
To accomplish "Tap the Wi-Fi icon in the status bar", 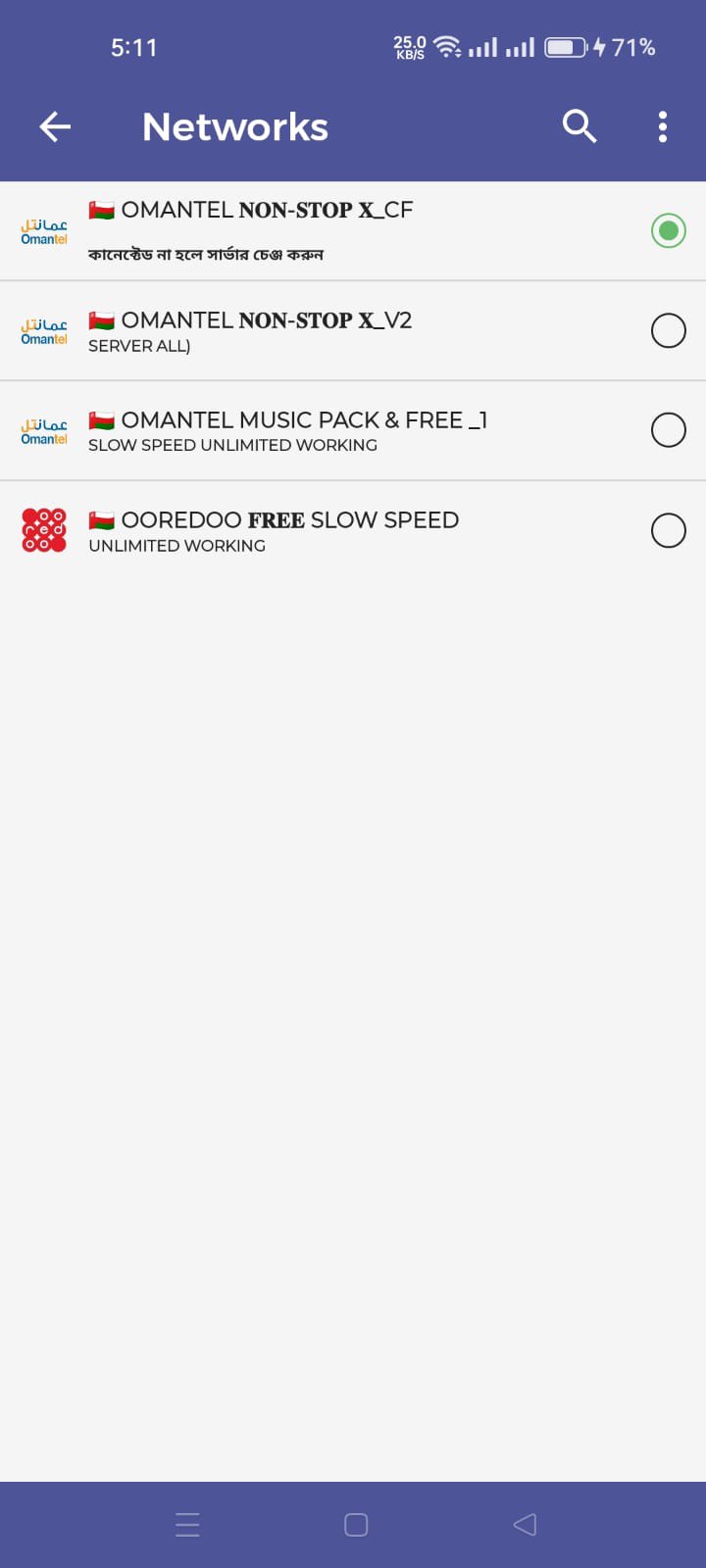I will [447, 44].
